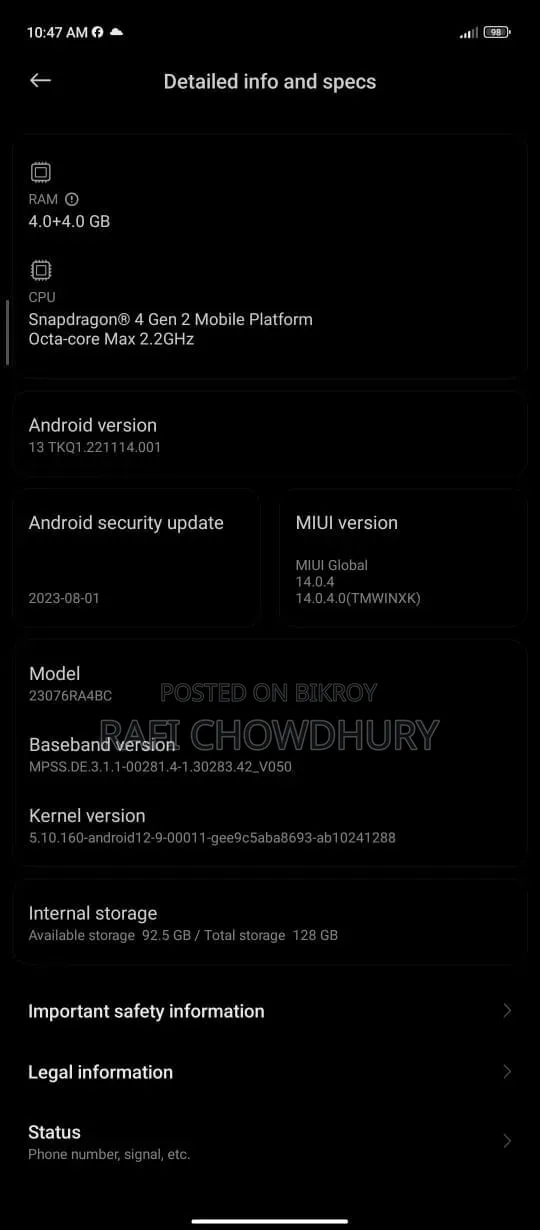Open the MIUI version card
Screen dimensions: 540x1230
click(x=403, y=558)
